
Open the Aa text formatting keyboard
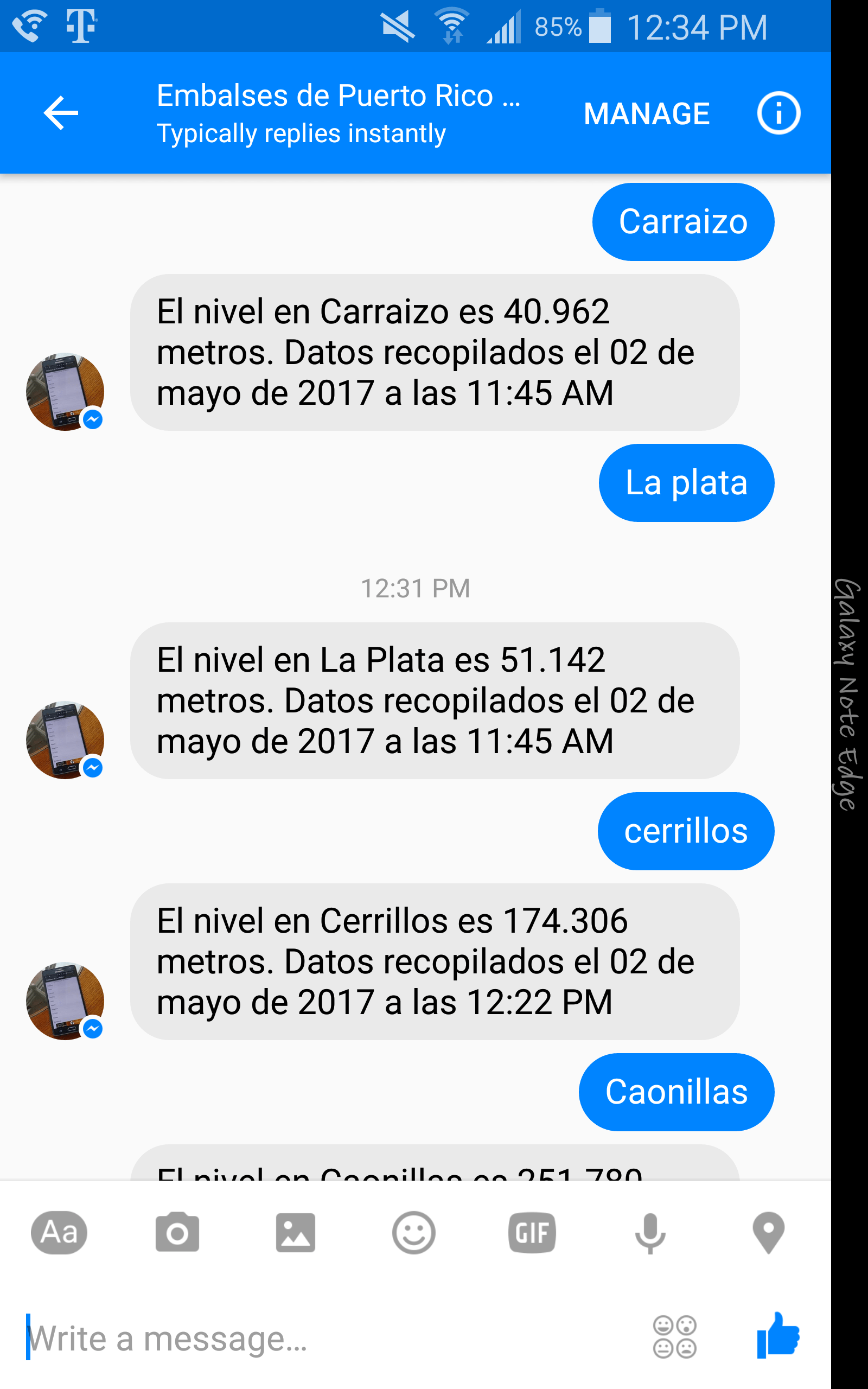pyautogui.click(x=59, y=1233)
